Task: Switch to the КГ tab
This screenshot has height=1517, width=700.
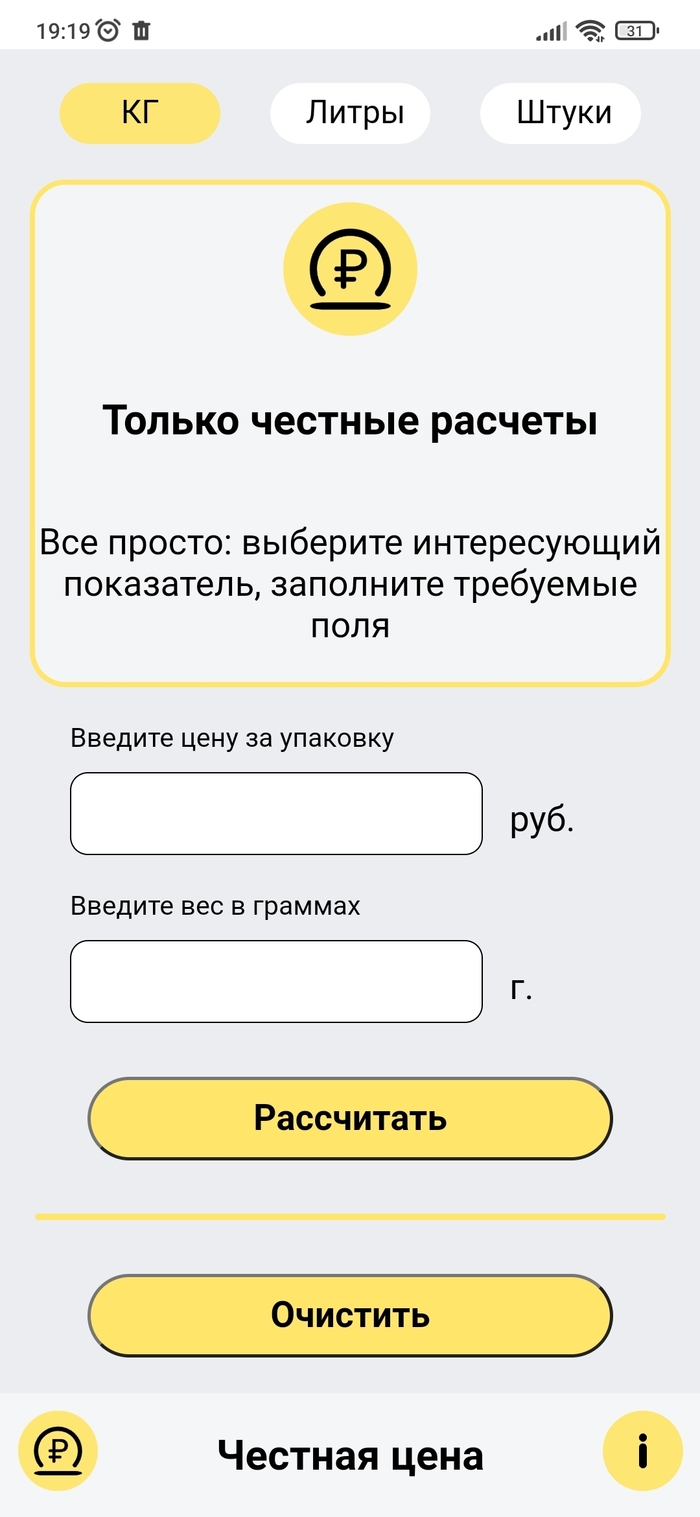Action: 140,113
